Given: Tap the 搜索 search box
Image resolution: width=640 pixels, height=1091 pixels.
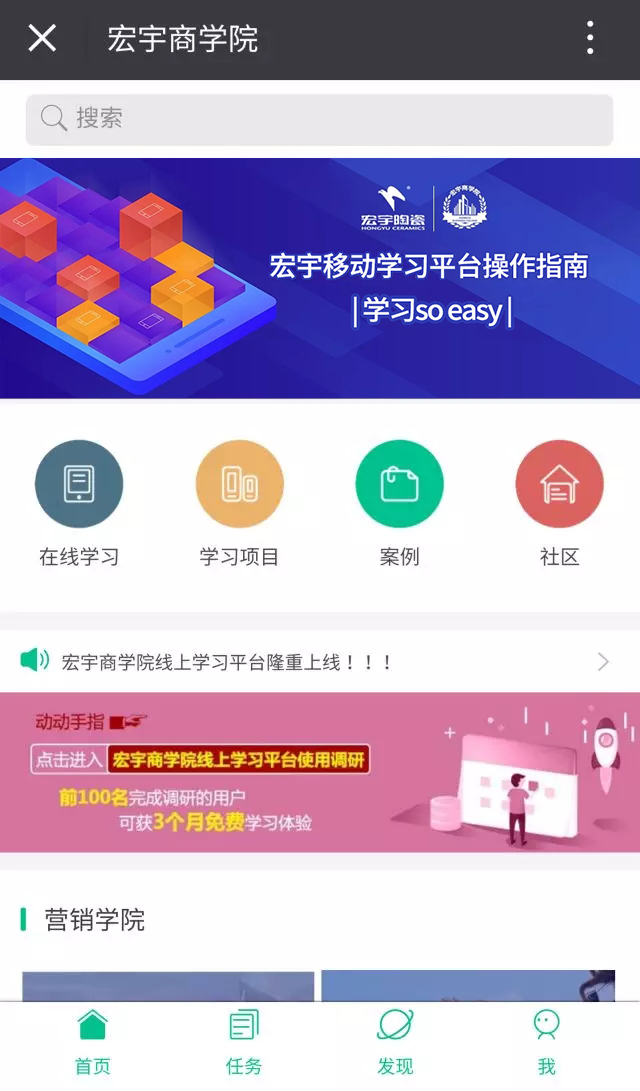Looking at the screenshot, I should [x=318, y=120].
